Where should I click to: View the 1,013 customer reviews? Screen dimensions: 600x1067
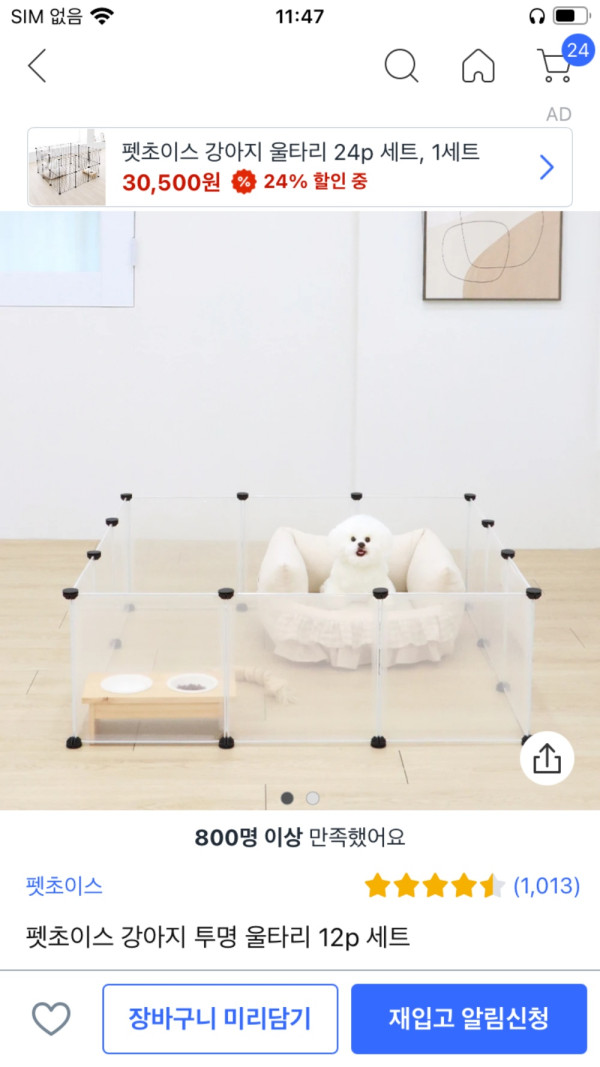(x=546, y=886)
